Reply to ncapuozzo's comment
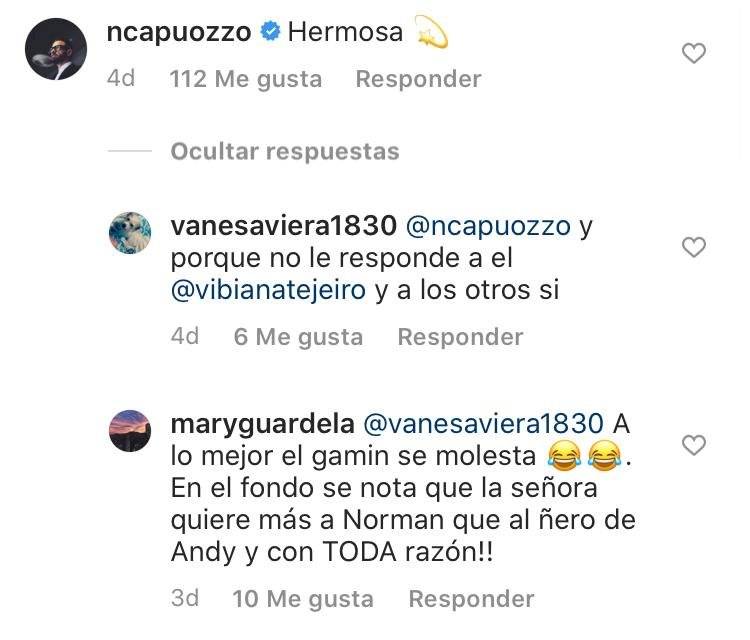This screenshot has width=750, height=640. 418,79
